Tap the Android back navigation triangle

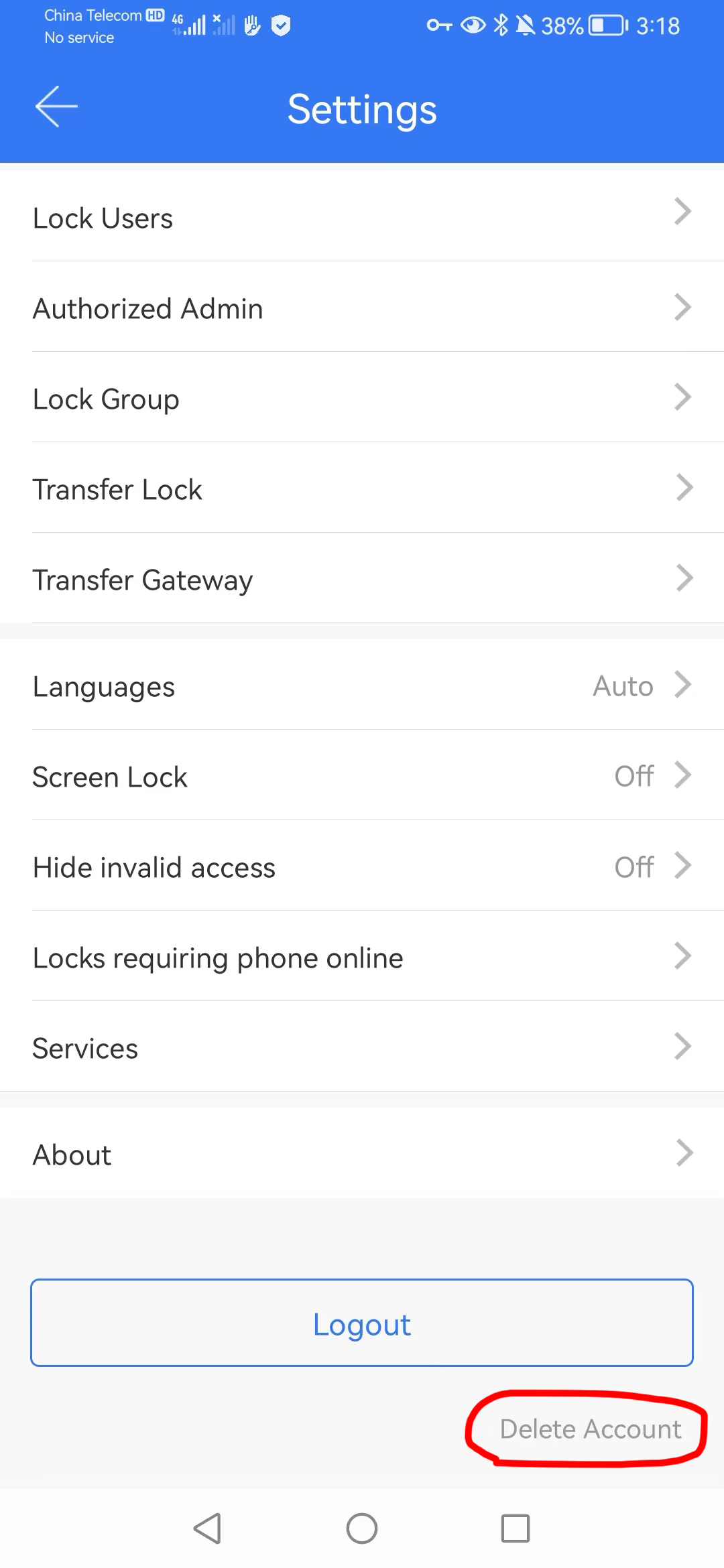click(x=208, y=1529)
